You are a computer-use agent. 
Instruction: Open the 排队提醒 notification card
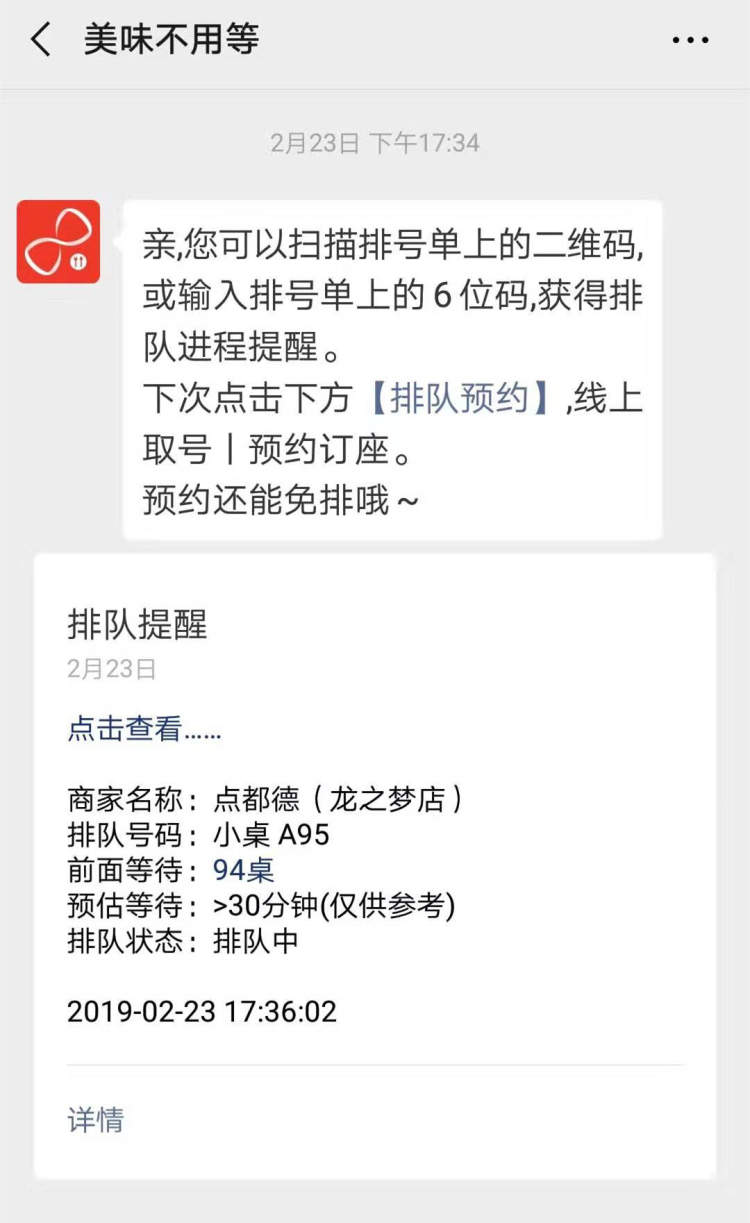[375, 867]
